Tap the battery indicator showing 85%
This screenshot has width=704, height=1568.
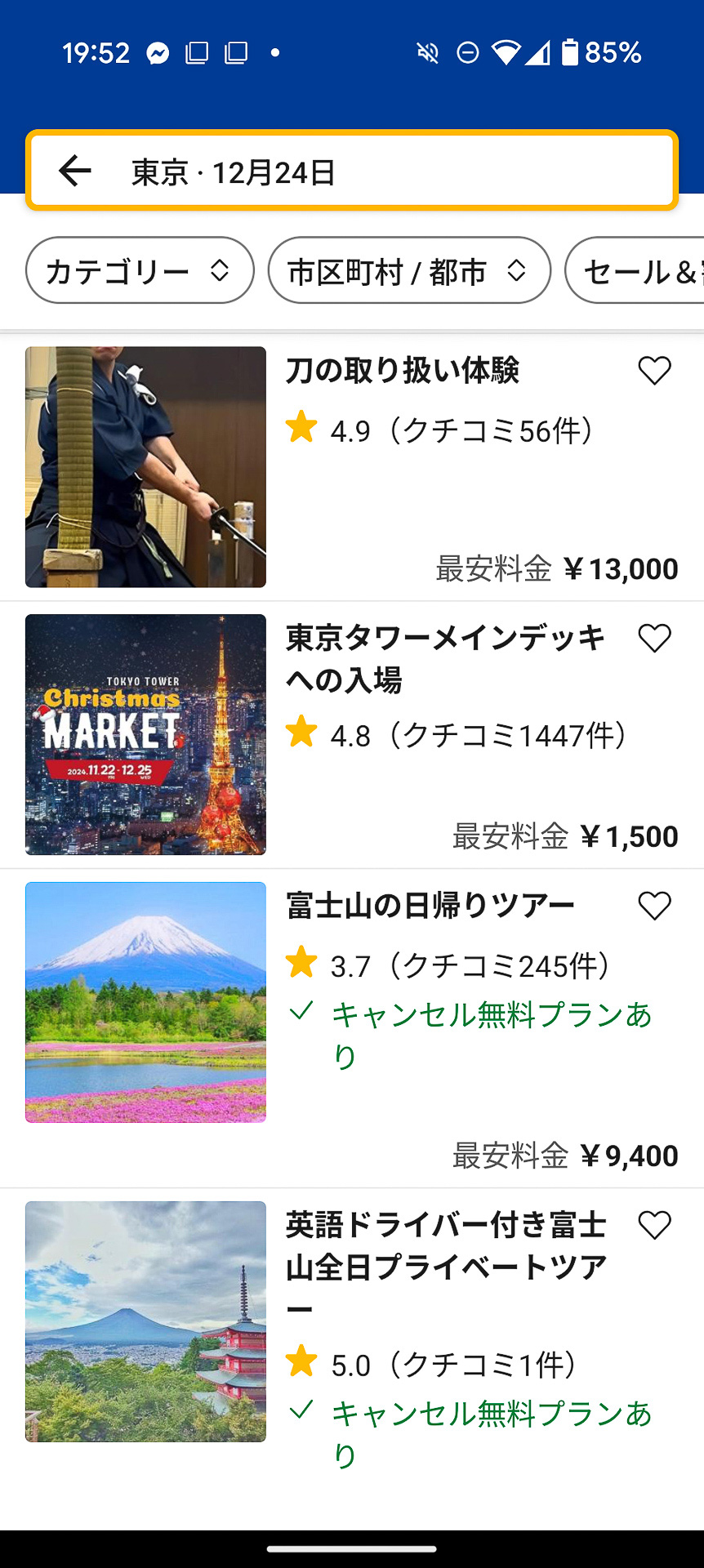tap(569, 52)
